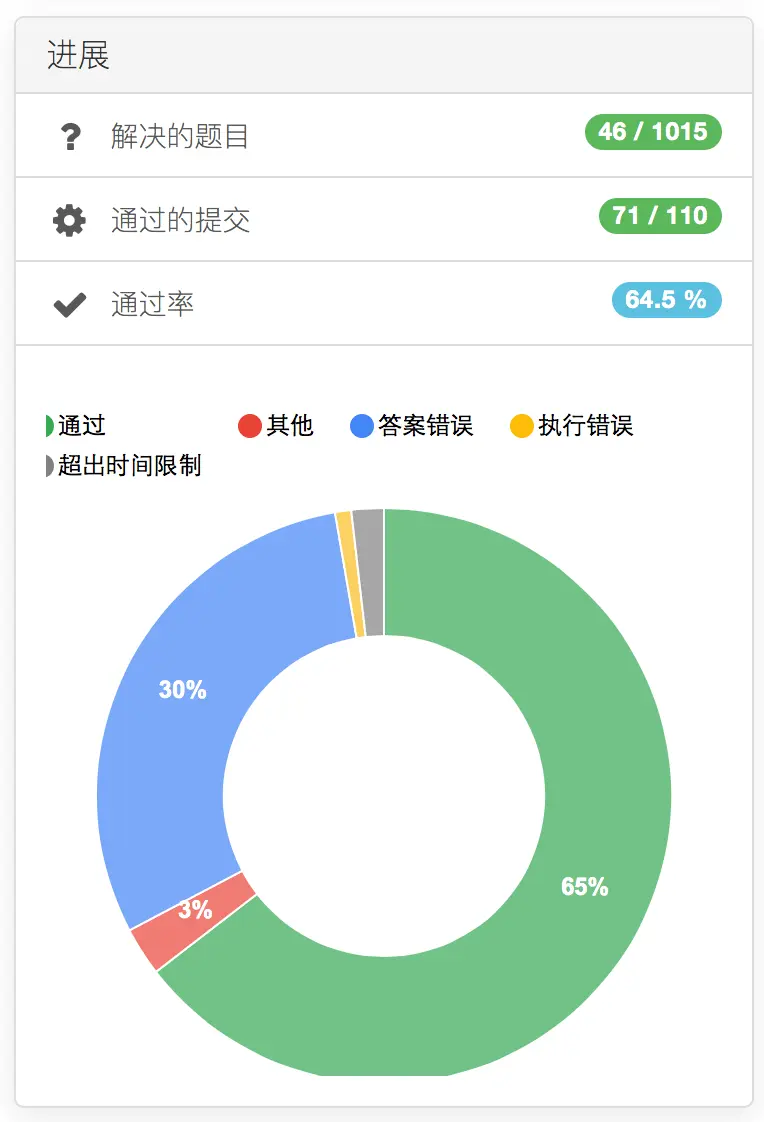Select the 超出时间限制 legend entry
Image resolution: width=764 pixels, height=1122 pixels.
coord(125,465)
